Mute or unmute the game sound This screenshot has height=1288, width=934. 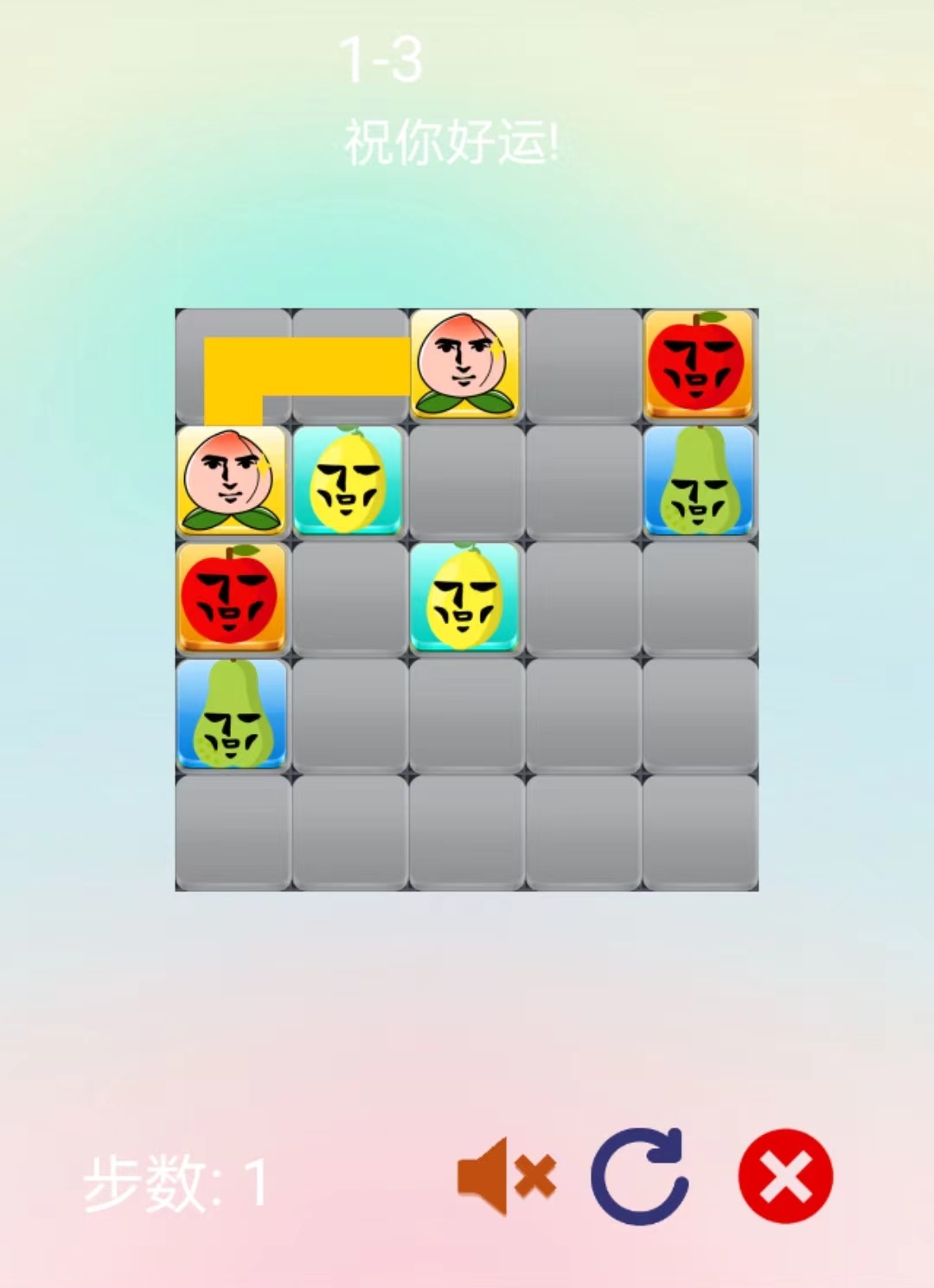[x=506, y=1176]
